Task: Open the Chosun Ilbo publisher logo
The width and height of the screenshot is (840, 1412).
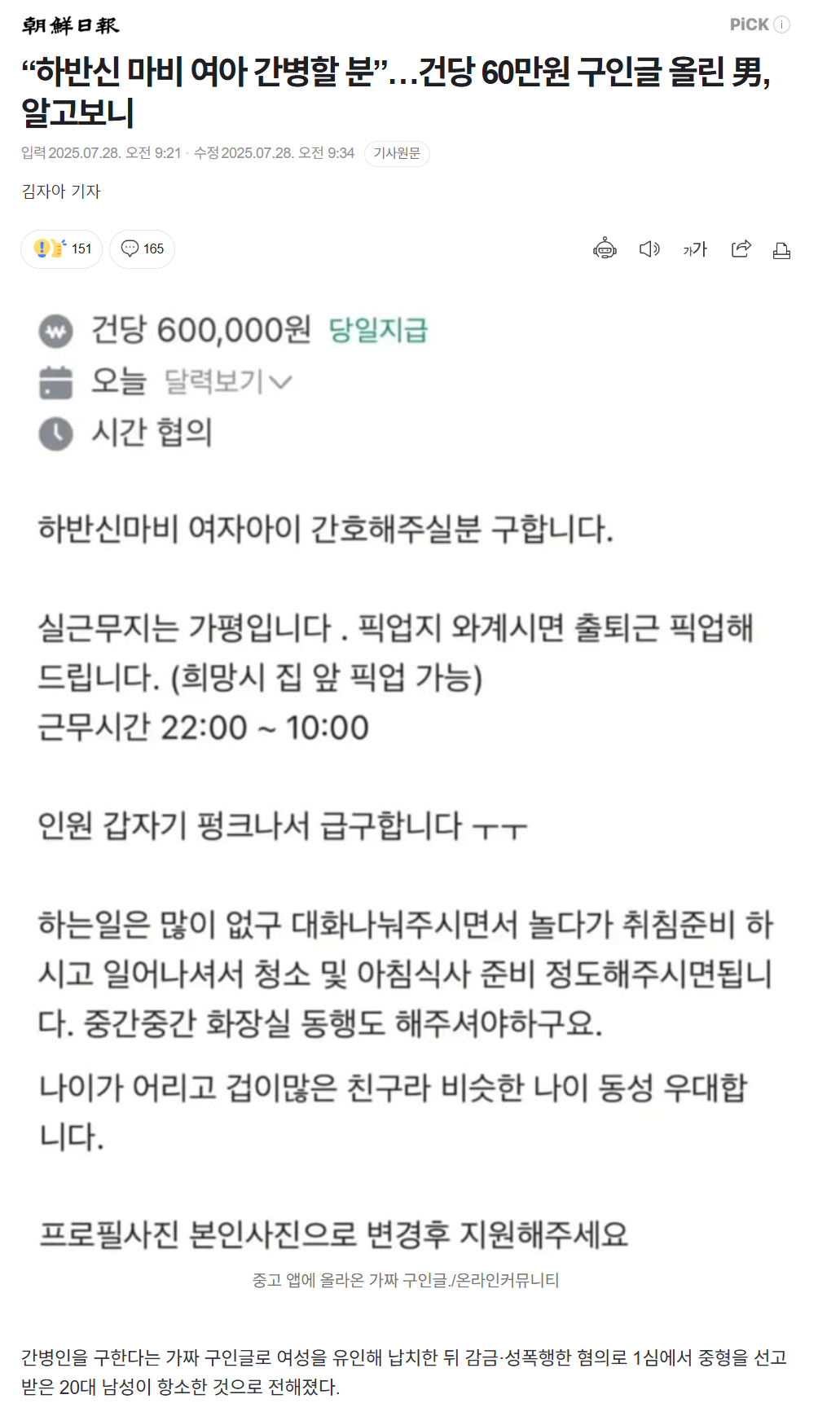Action: pos(71,26)
